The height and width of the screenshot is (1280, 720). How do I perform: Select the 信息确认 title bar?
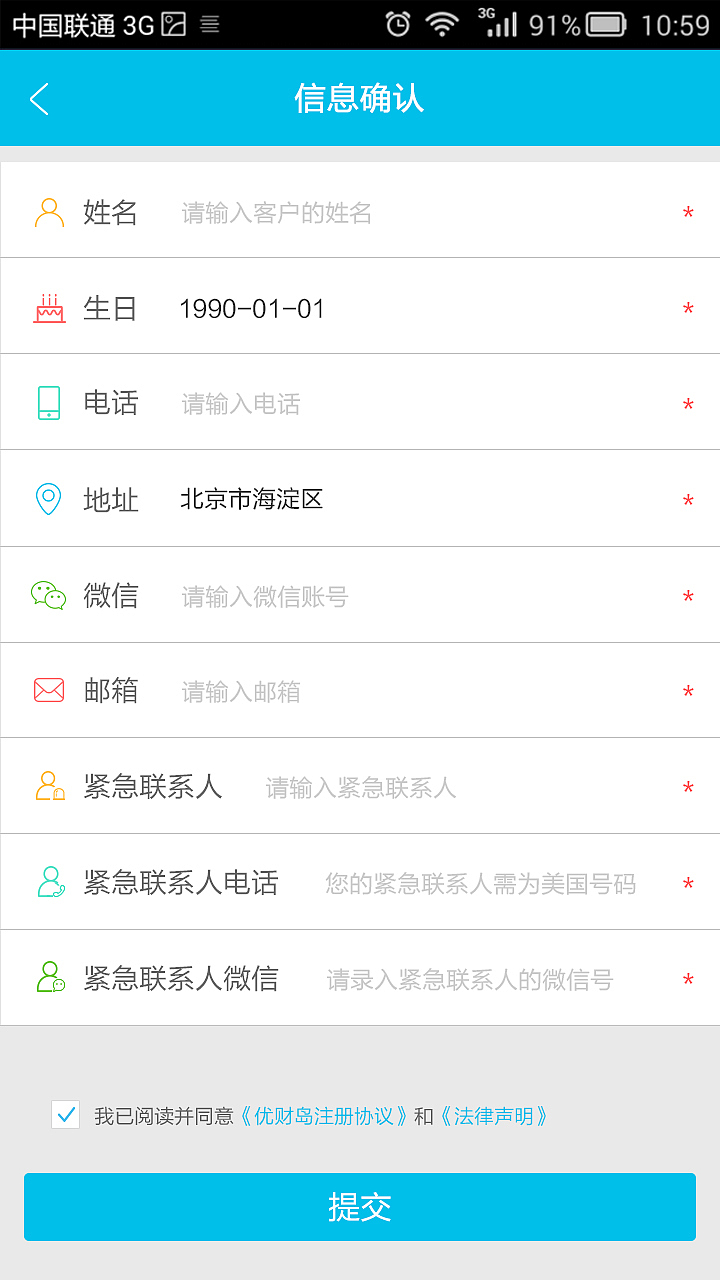coord(359,98)
